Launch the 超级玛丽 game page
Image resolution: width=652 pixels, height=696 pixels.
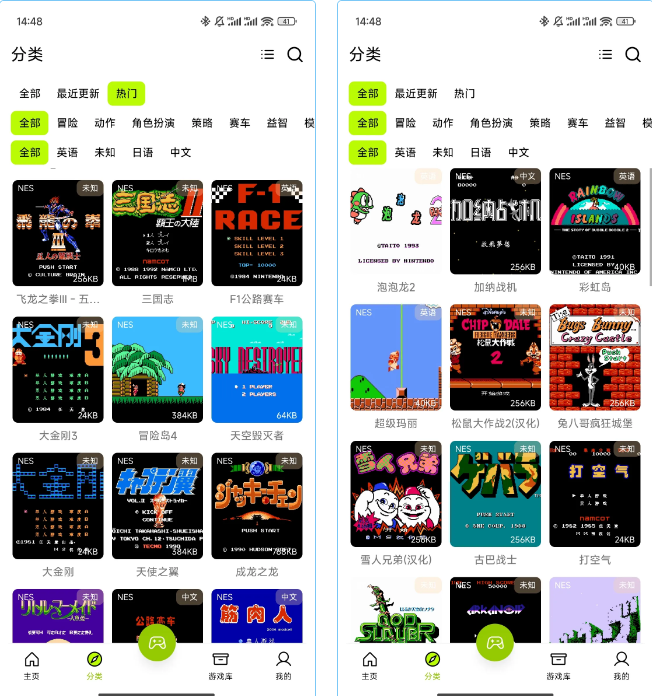coord(395,358)
